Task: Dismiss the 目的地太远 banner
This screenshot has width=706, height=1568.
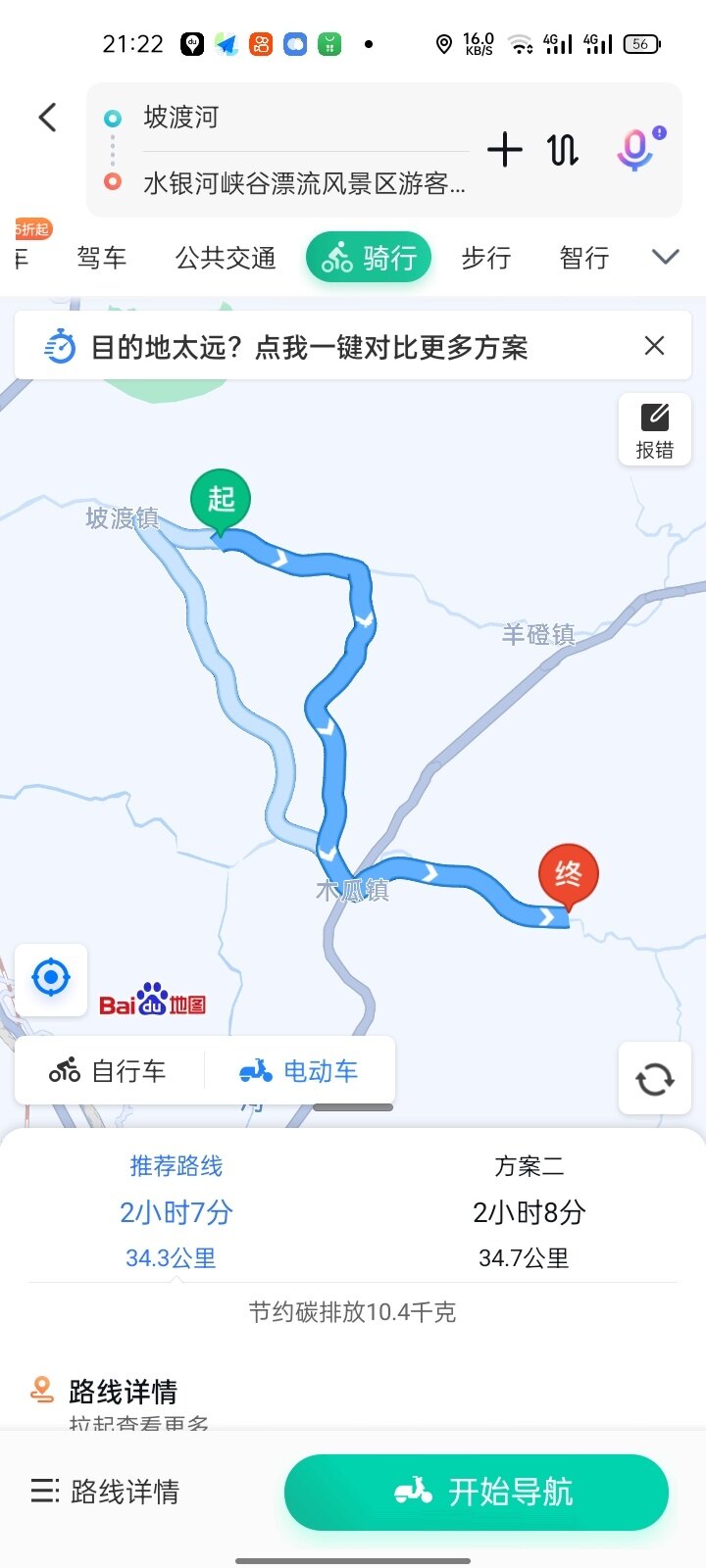Action: (x=654, y=346)
